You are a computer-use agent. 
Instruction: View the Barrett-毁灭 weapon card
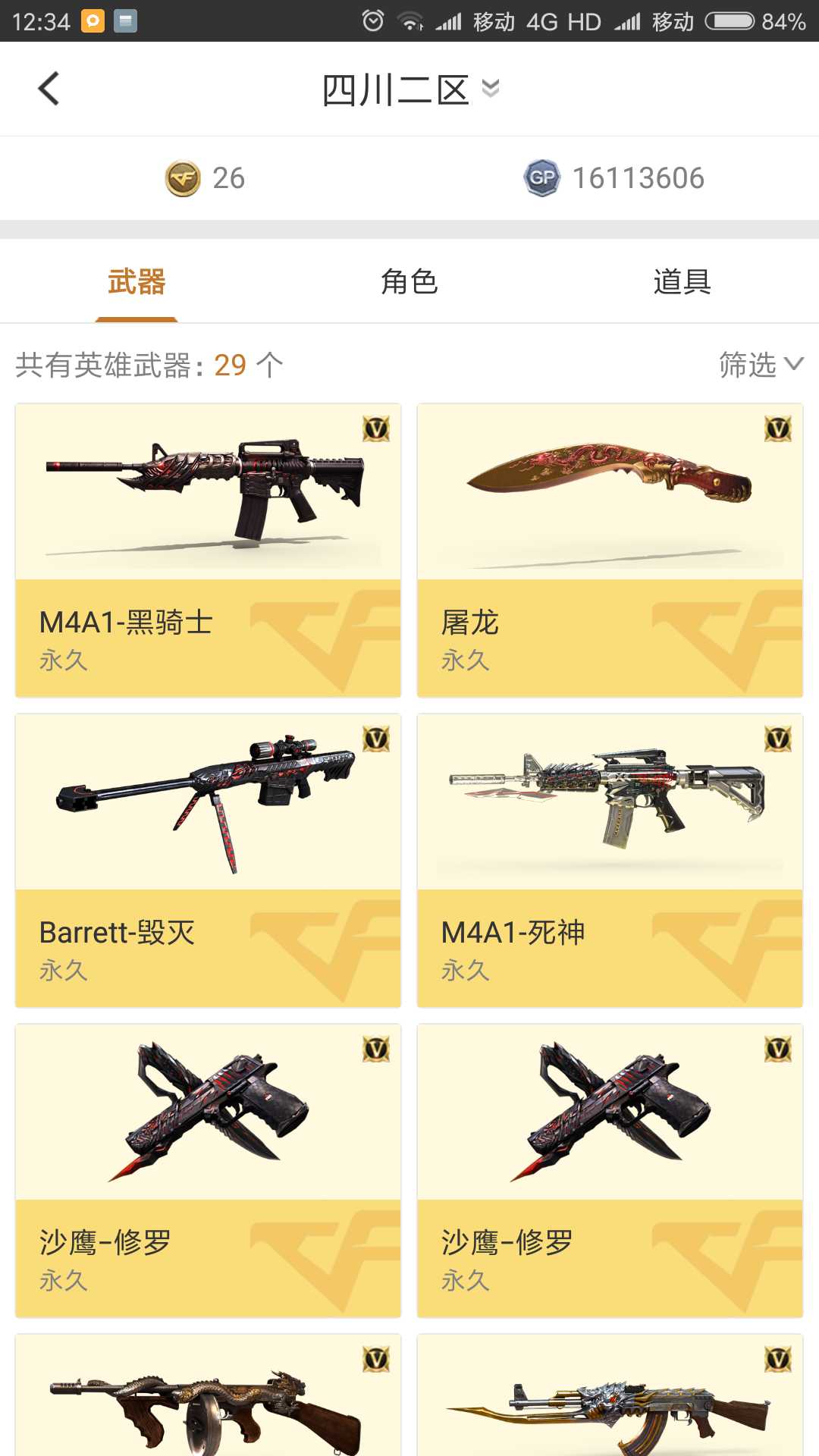(x=208, y=861)
